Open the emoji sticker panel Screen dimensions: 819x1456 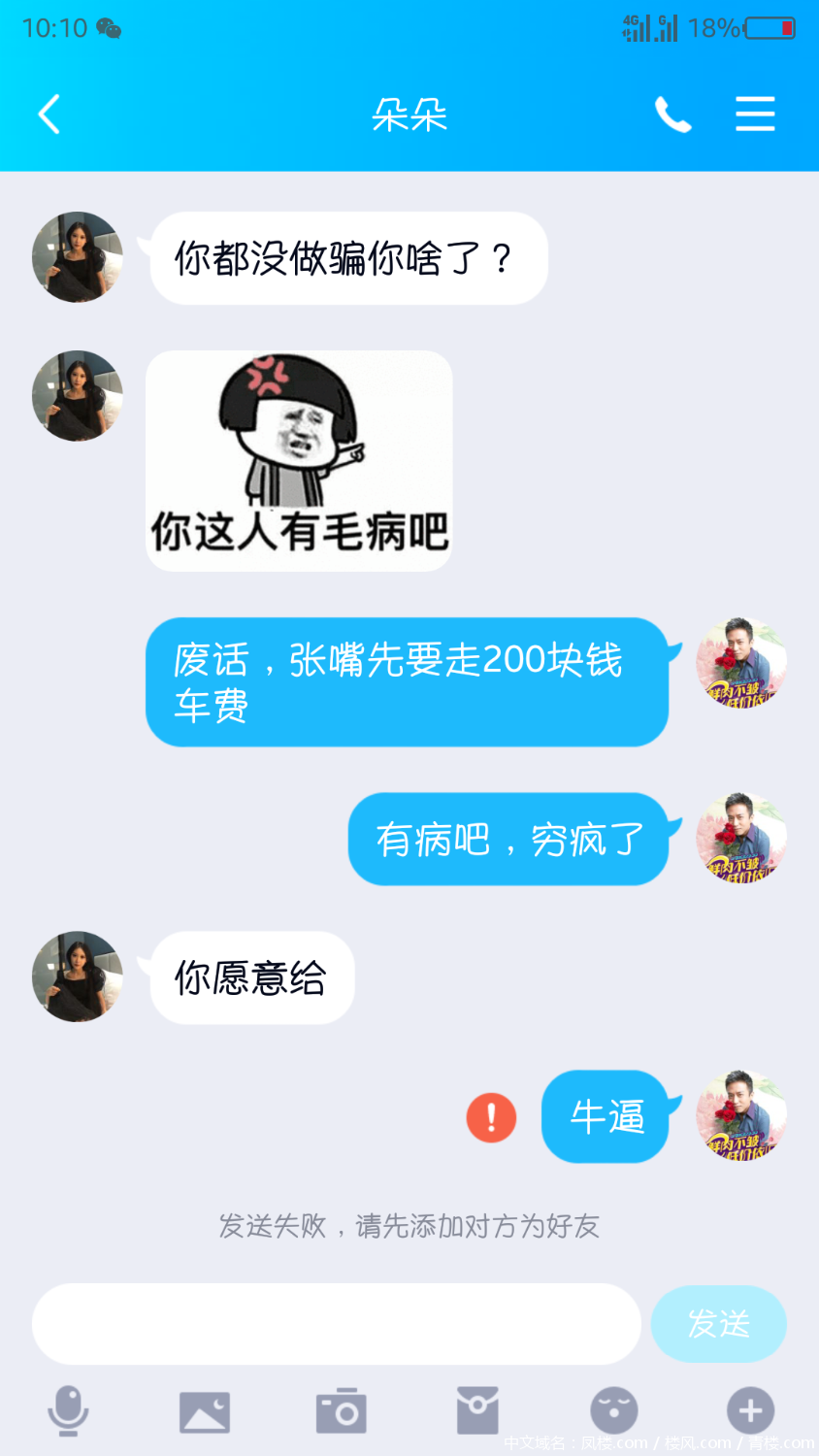614,1410
